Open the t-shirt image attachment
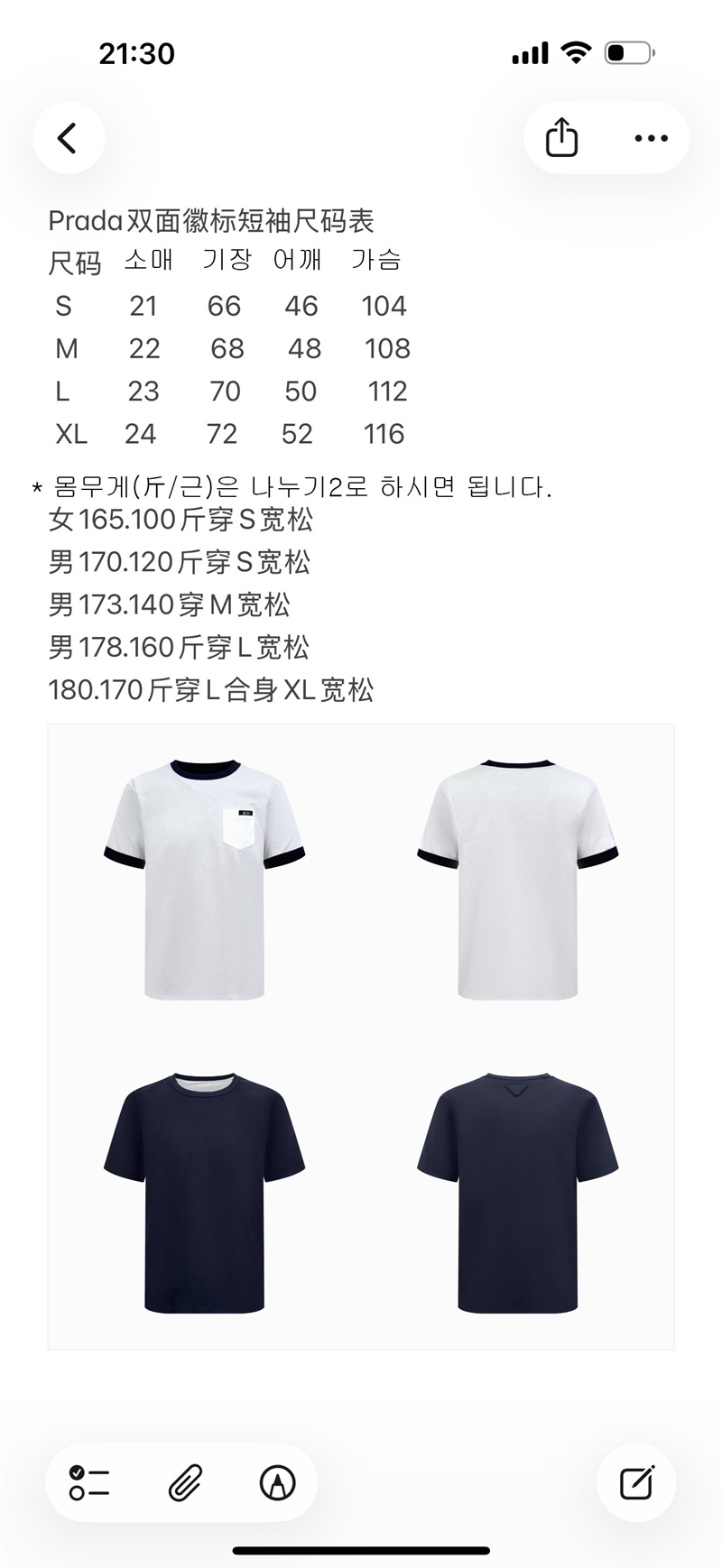 pyautogui.click(x=361, y=1036)
